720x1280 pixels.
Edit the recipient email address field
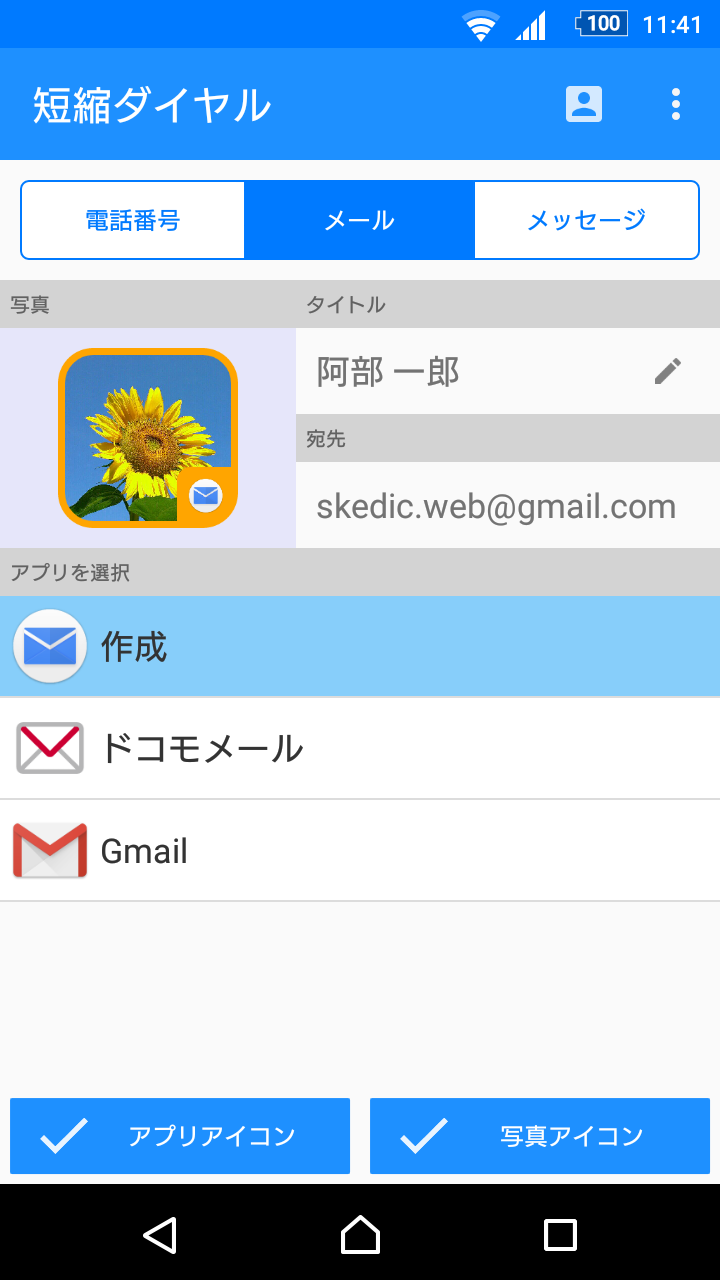496,506
